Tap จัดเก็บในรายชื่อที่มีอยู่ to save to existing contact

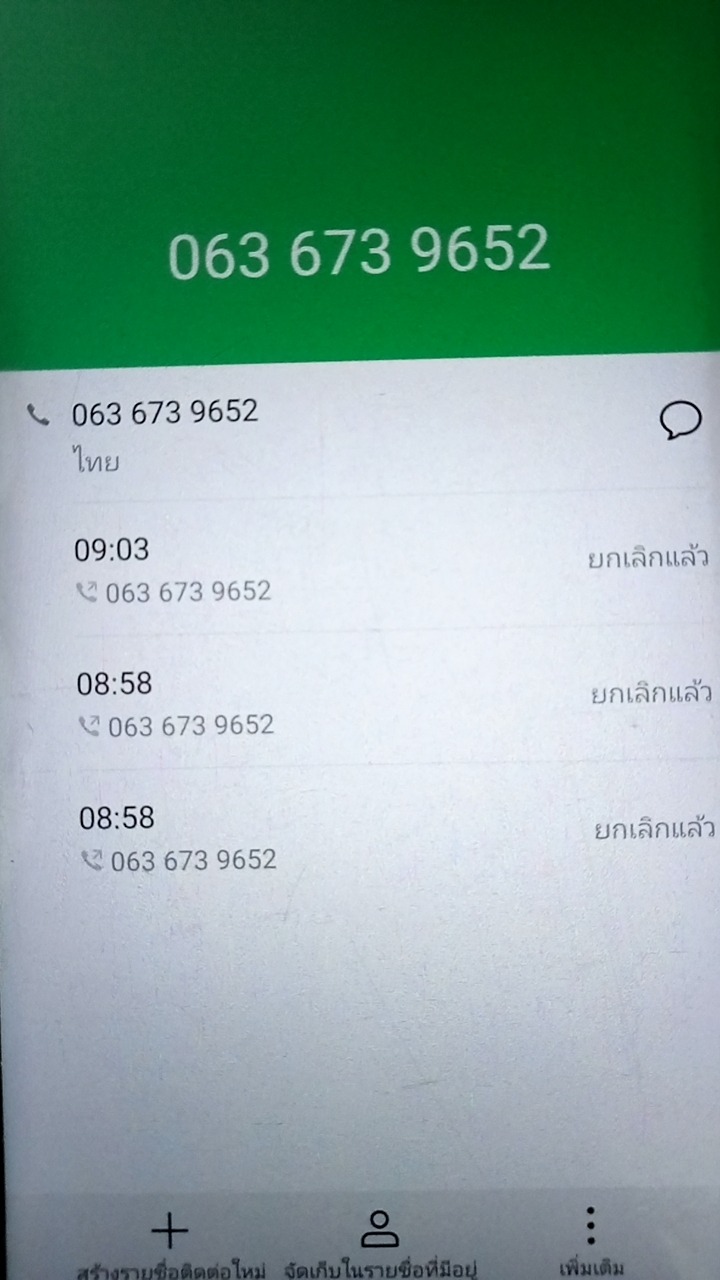coord(379,1245)
